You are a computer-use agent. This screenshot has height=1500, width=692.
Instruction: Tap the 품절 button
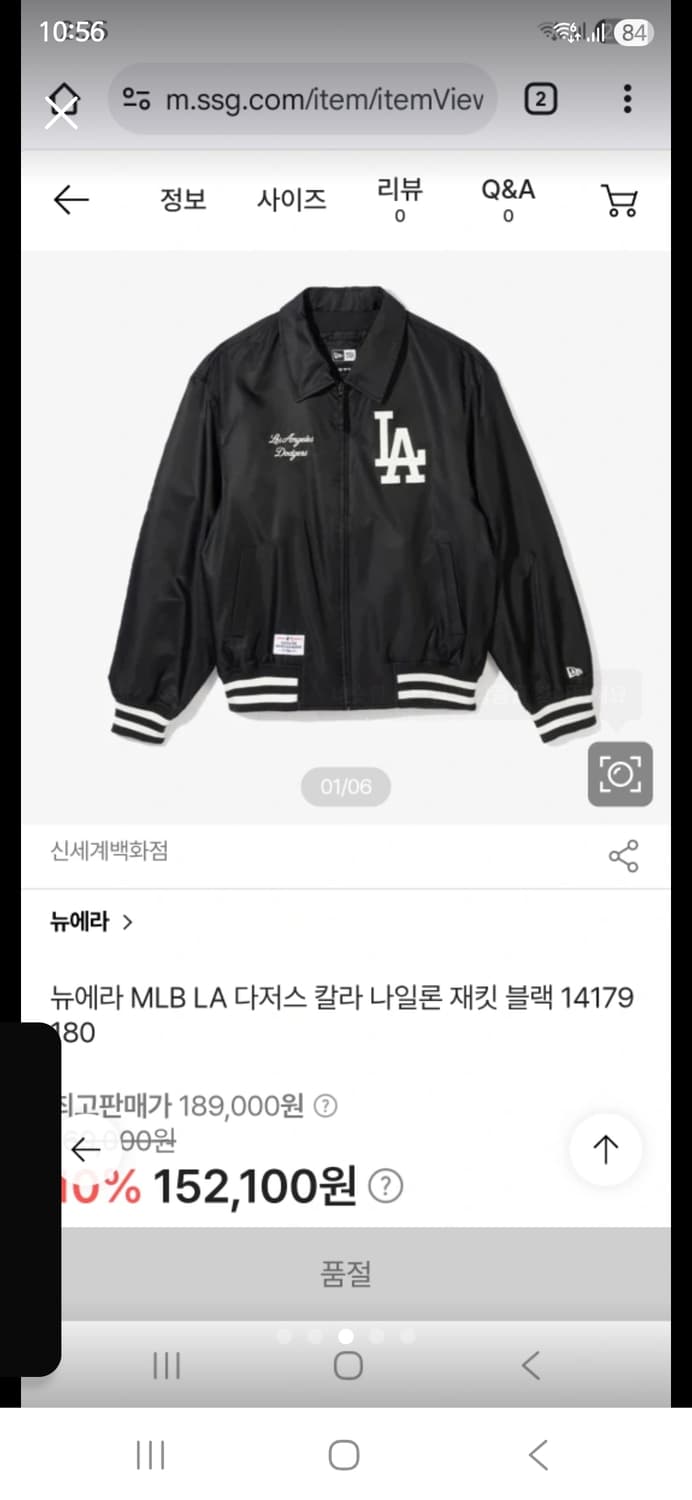point(346,1274)
